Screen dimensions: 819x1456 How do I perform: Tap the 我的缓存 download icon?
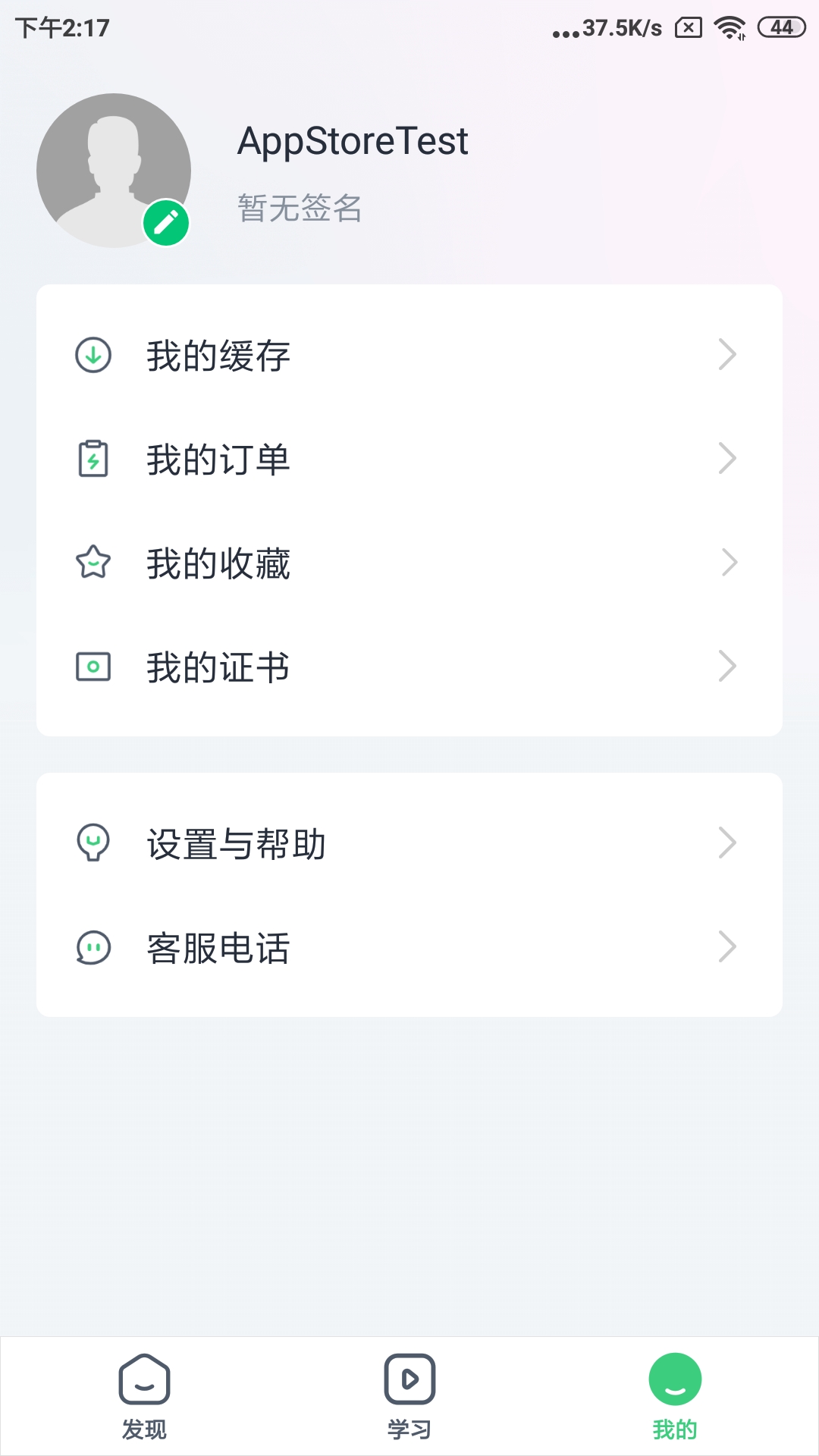pyautogui.click(x=92, y=353)
